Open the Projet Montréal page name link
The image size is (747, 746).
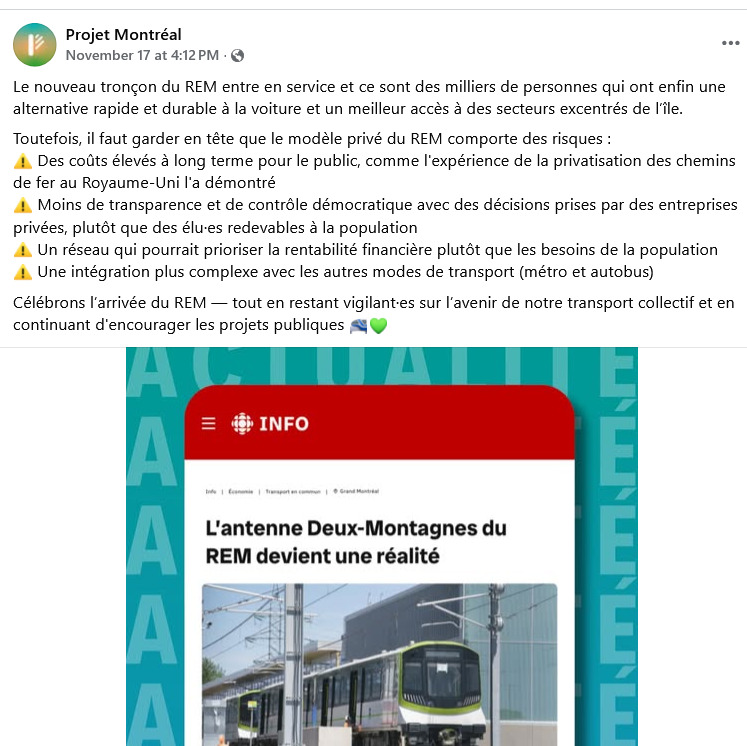tap(124, 35)
